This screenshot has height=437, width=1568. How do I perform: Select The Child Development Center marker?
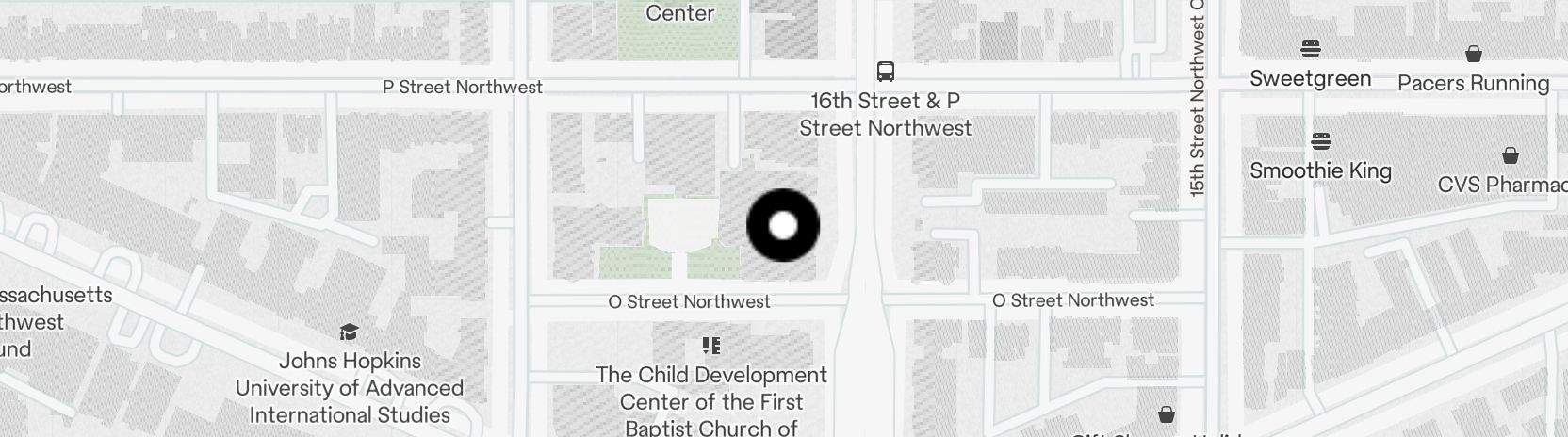711,347
